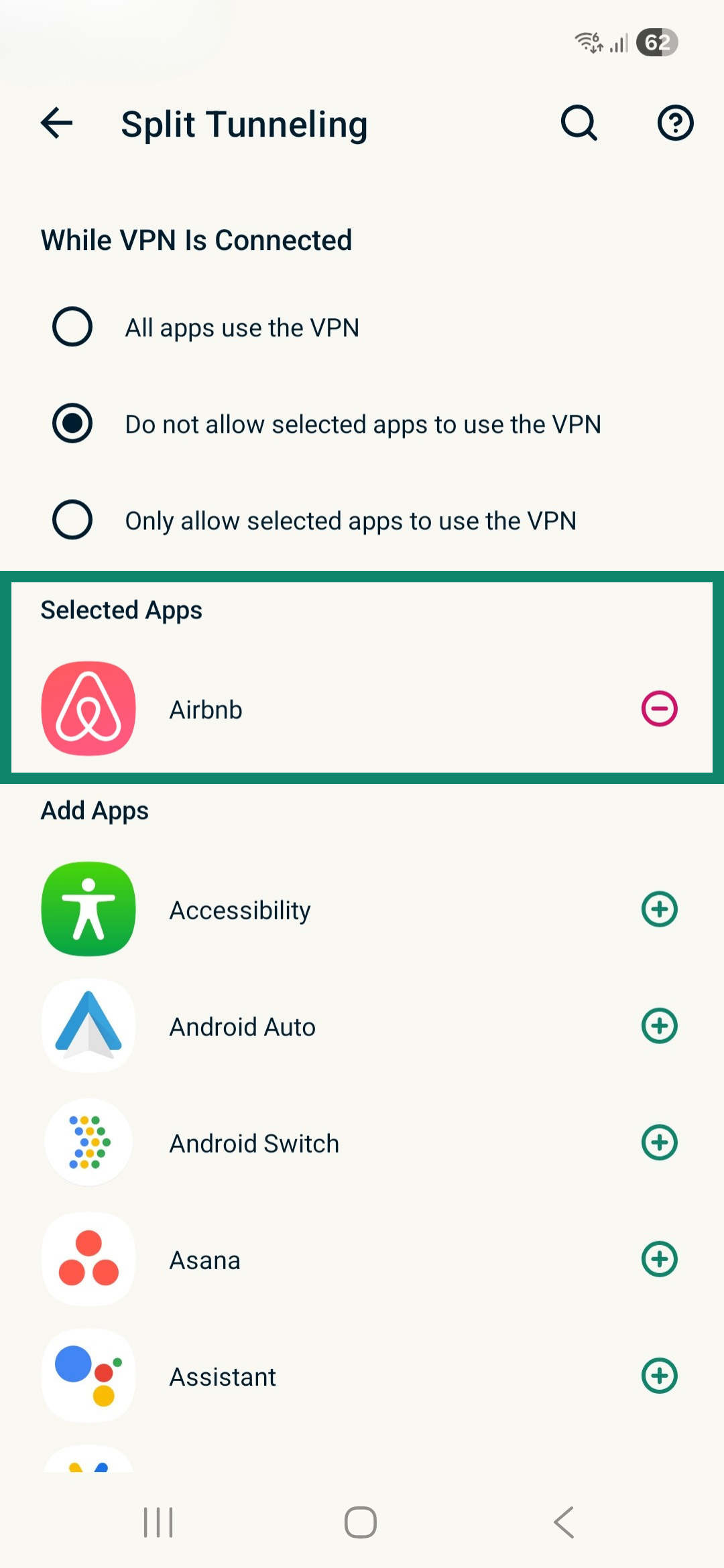
Task: Open the help question mark icon
Action: click(674, 123)
